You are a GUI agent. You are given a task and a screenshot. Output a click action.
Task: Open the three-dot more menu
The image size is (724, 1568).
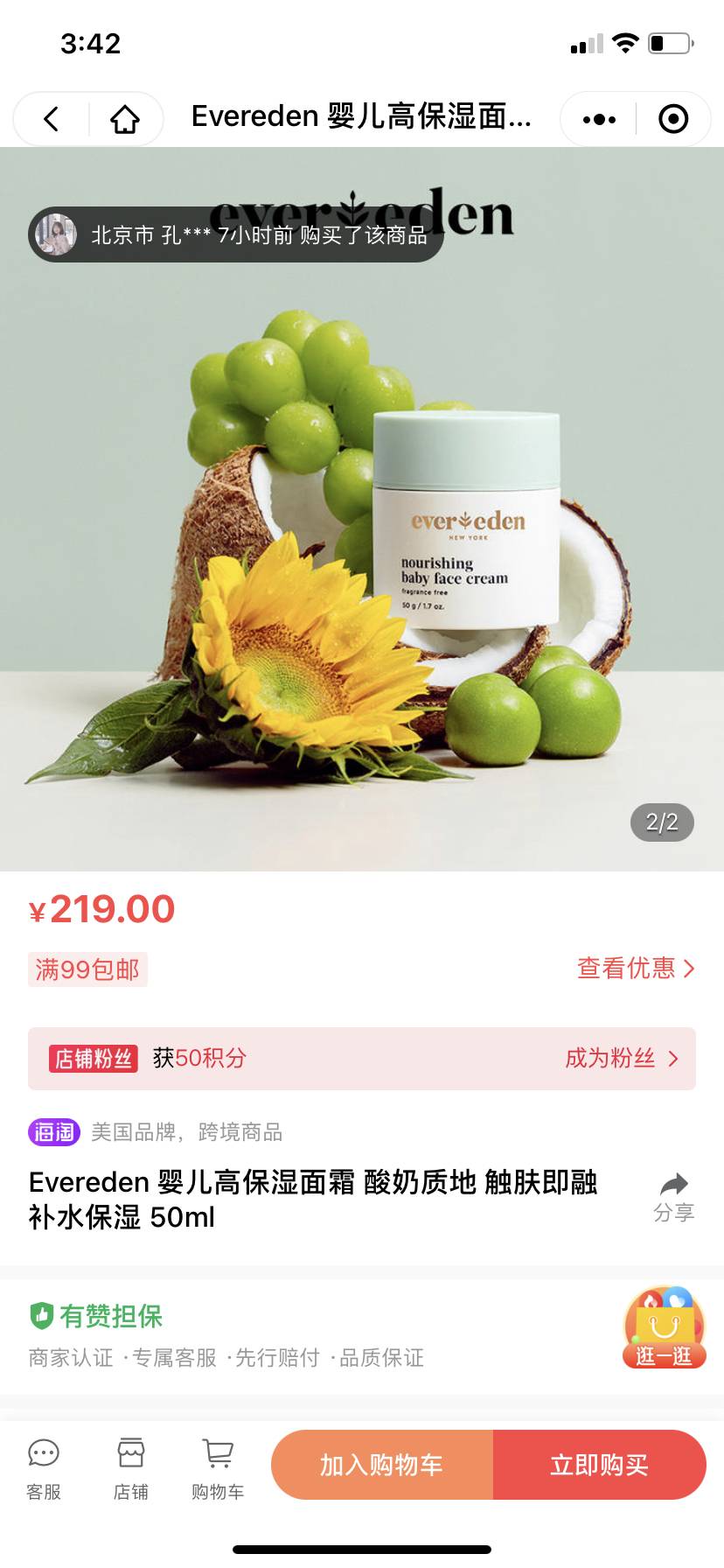click(599, 119)
